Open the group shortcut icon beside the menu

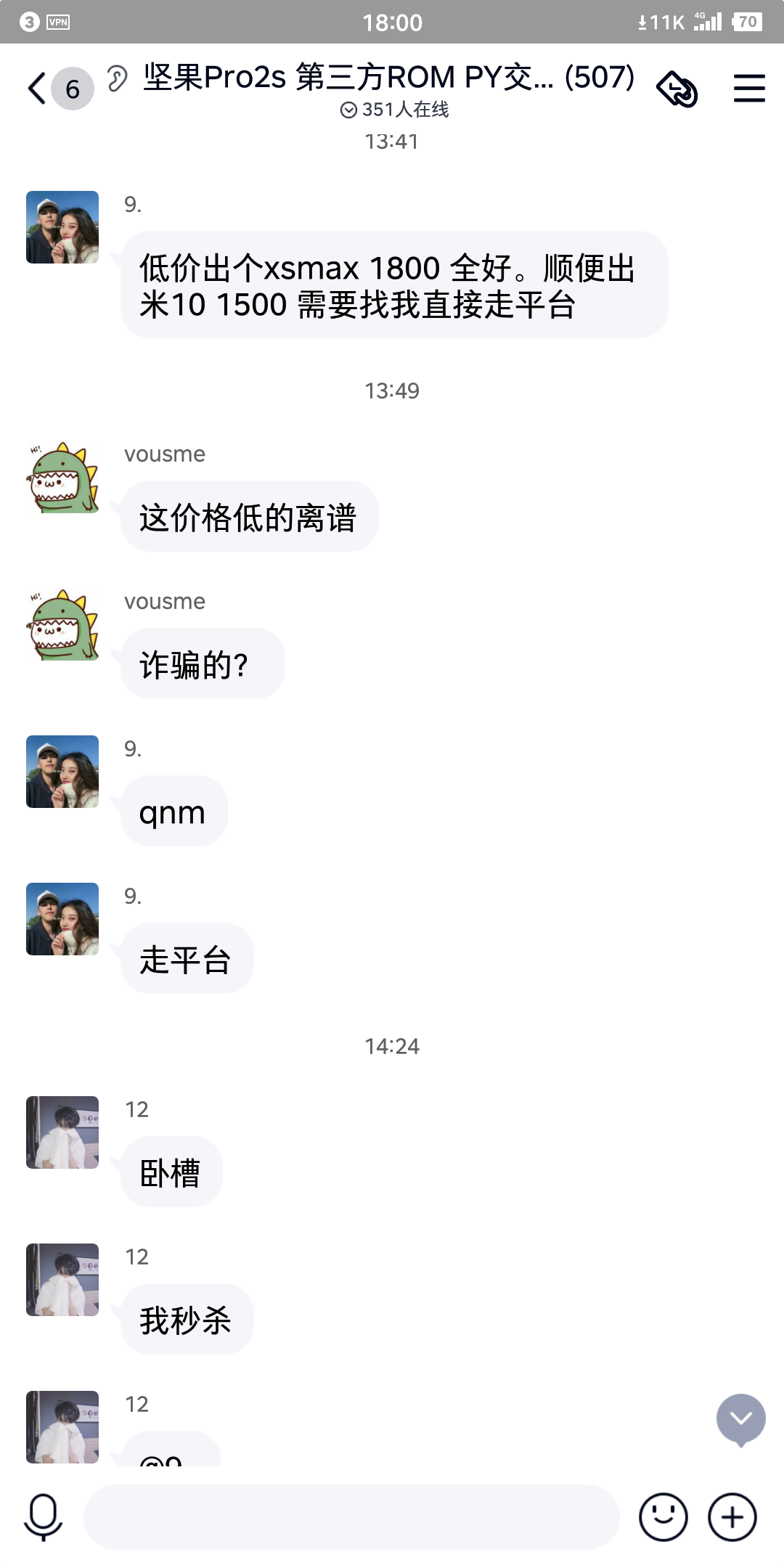pos(677,89)
